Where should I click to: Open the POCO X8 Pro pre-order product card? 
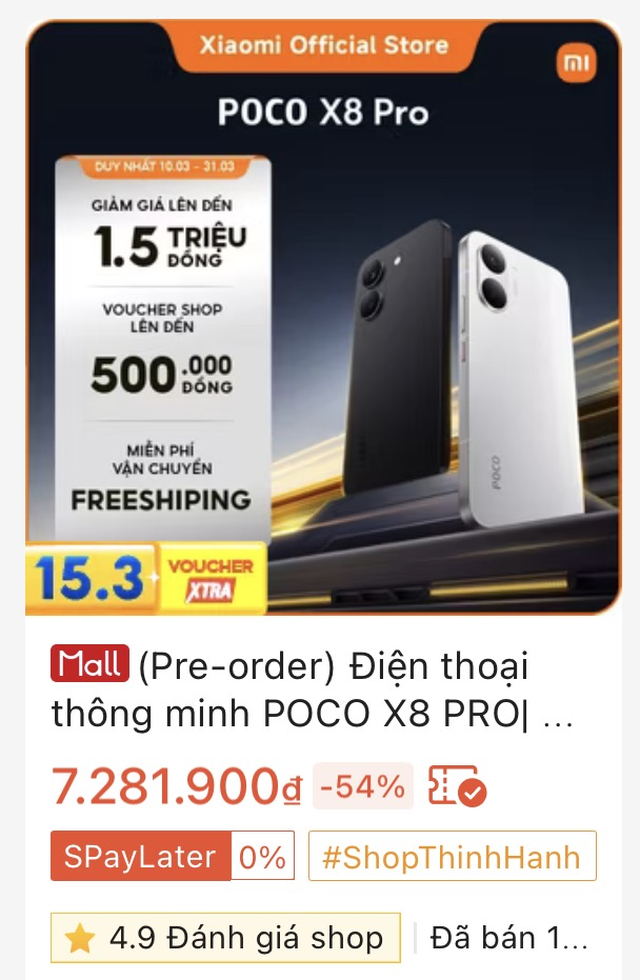(x=320, y=690)
